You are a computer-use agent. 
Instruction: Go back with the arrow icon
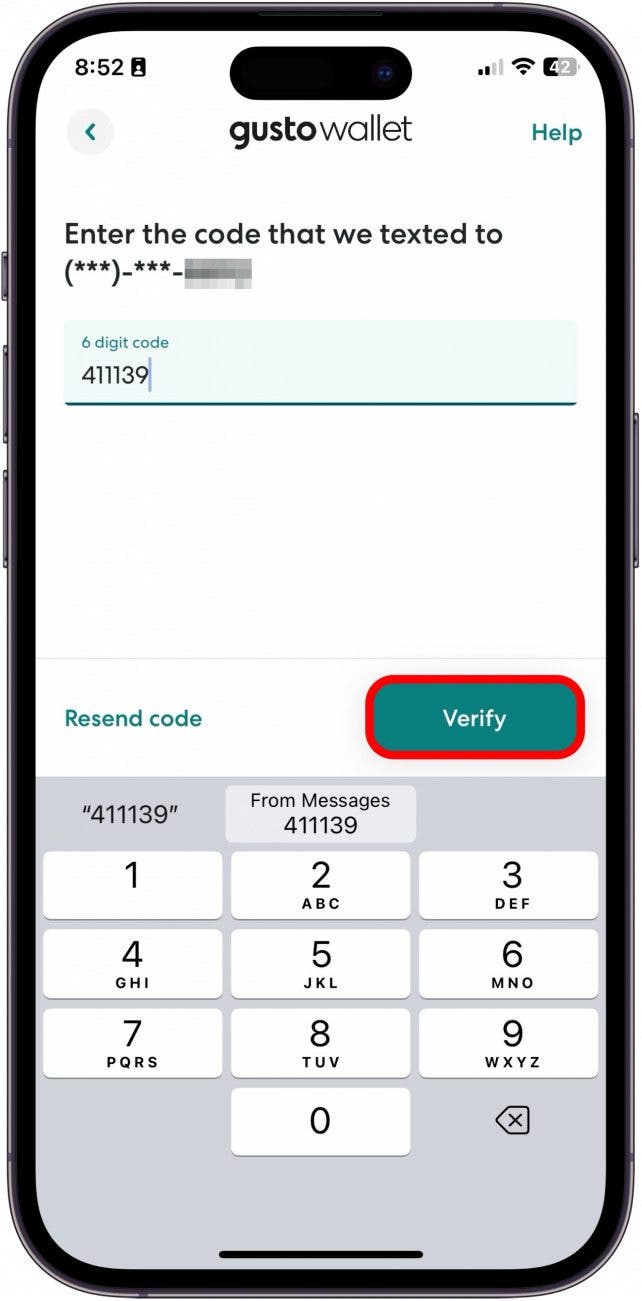click(90, 132)
